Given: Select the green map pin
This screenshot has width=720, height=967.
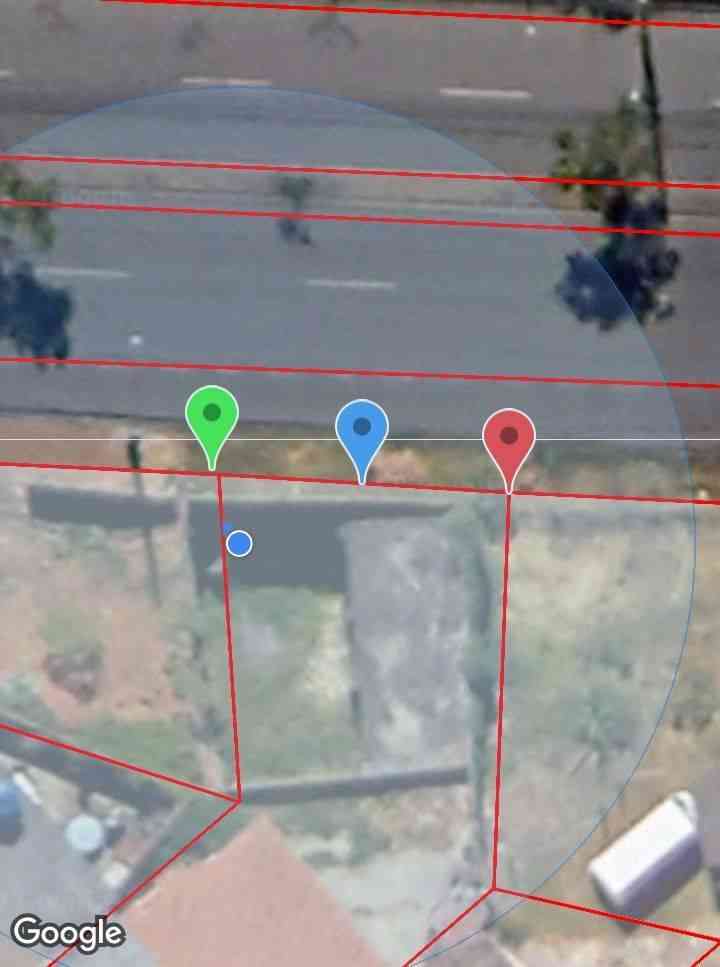Looking at the screenshot, I should (x=212, y=418).
